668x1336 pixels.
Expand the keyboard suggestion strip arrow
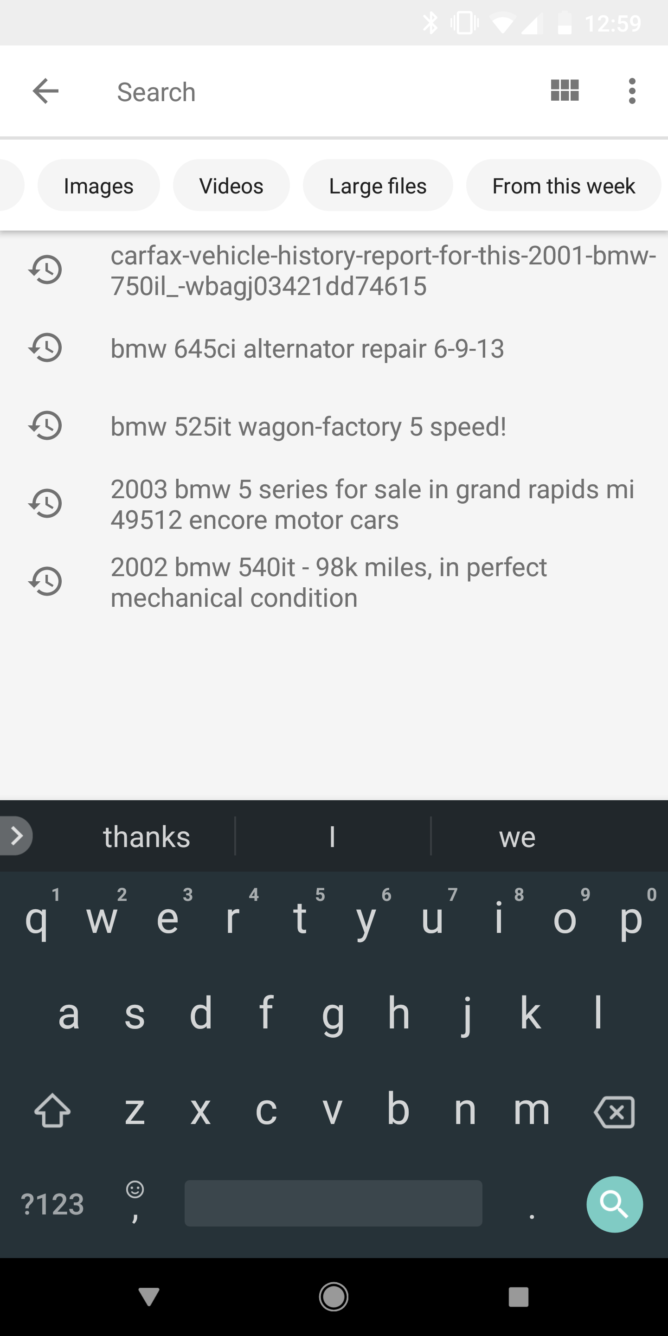[16, 836]
